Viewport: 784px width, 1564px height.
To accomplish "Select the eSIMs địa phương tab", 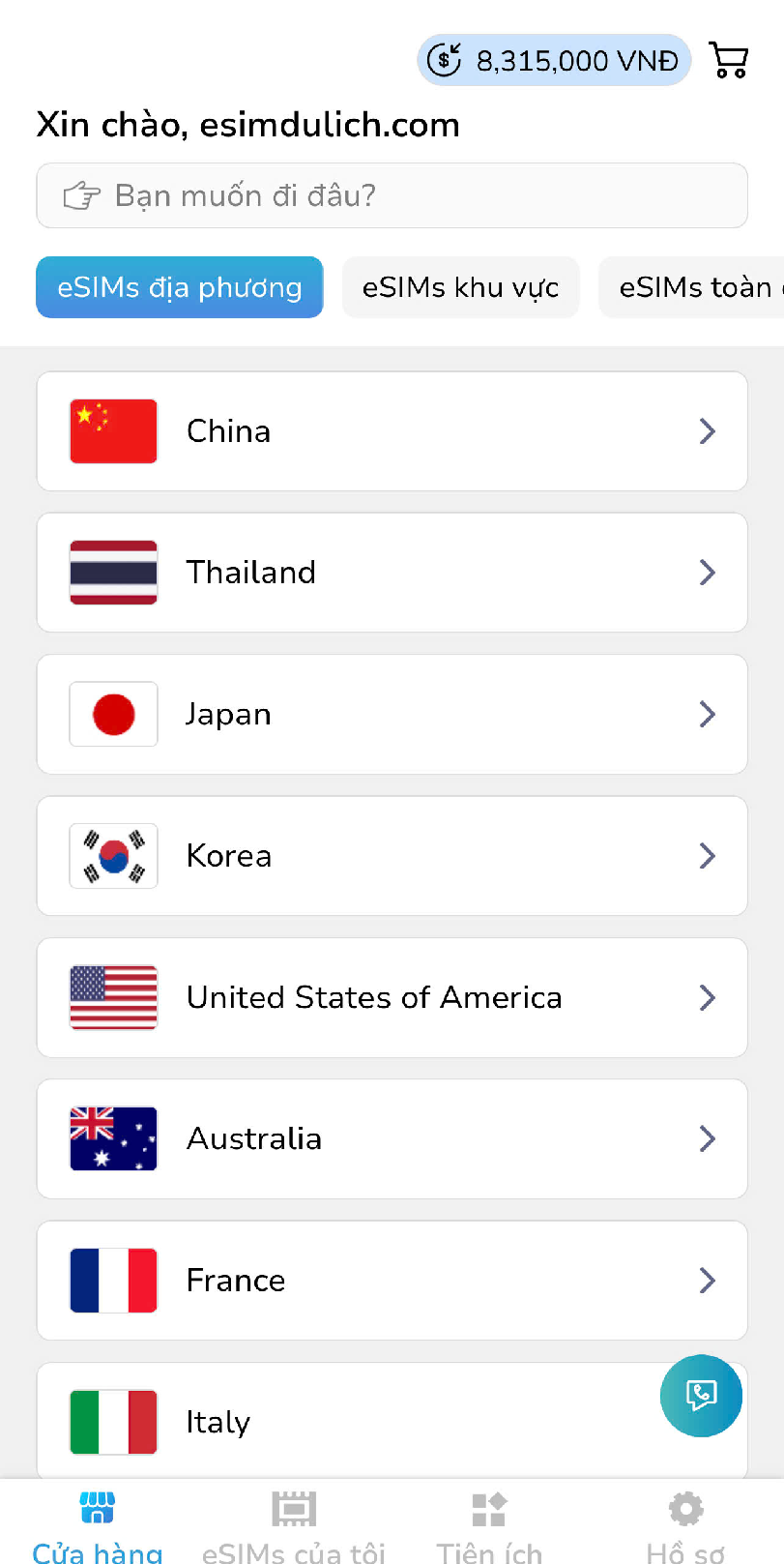I will tap(180, 287).
